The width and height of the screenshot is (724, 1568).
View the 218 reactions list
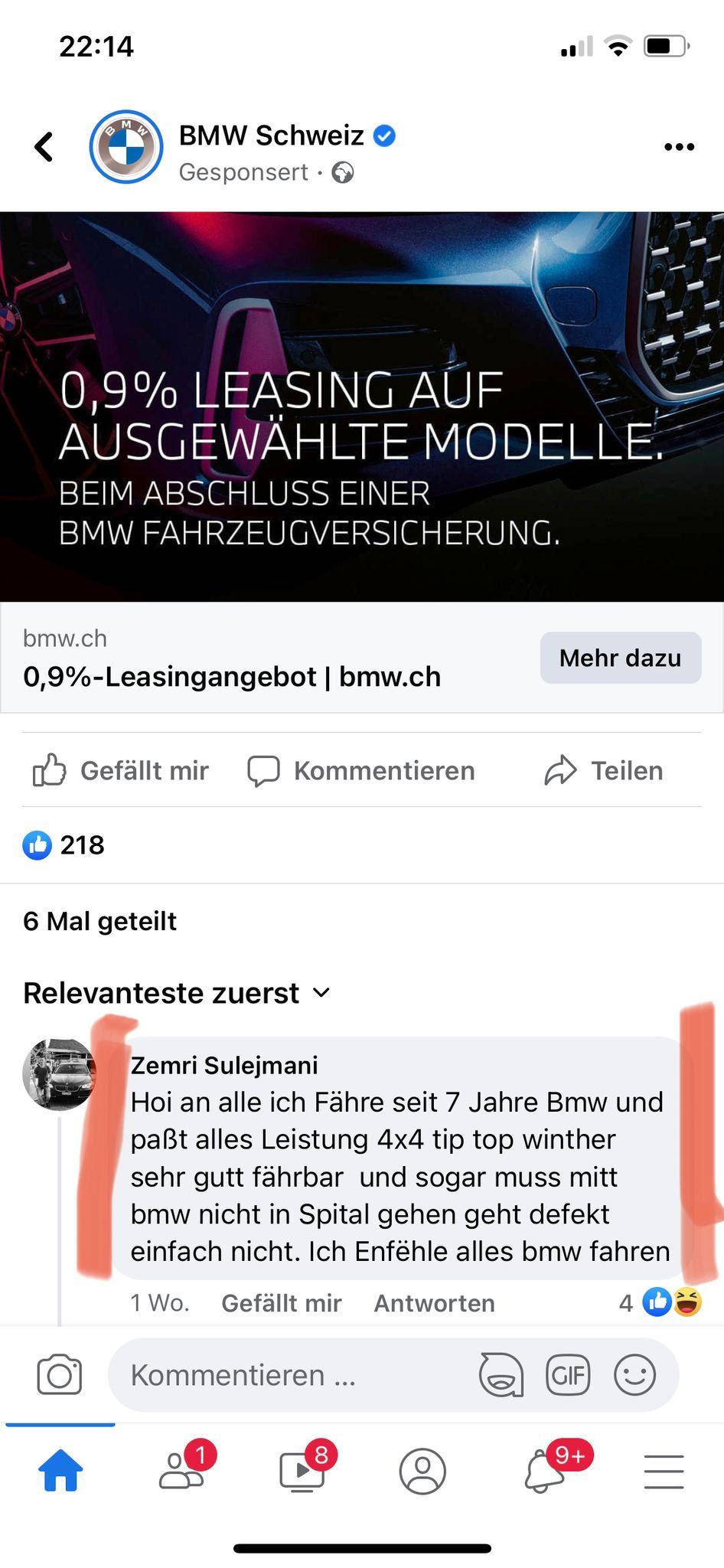[64, 845]
